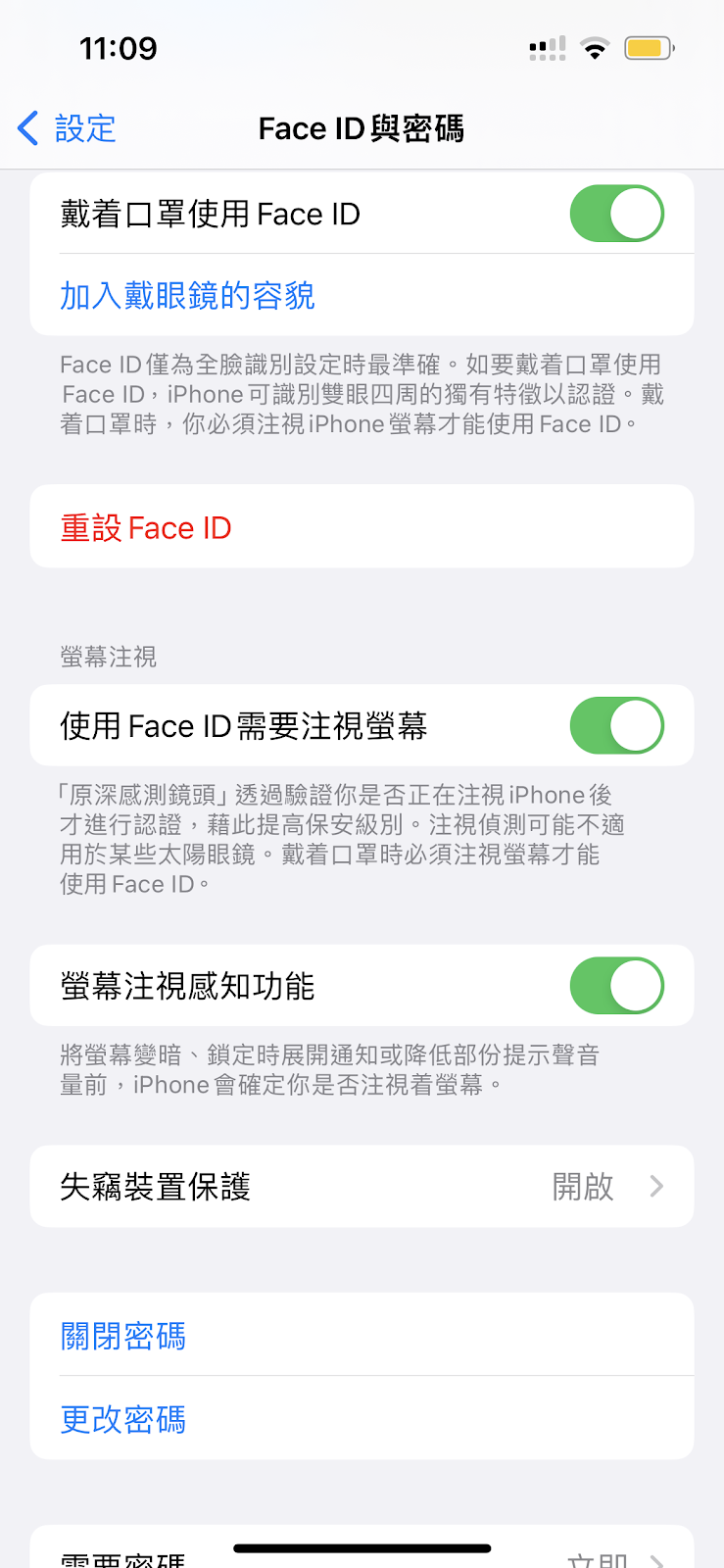Viewport: 724px width, 1568px height.
Task: Tap the battery indicator icon
Action: click(649, 47)
